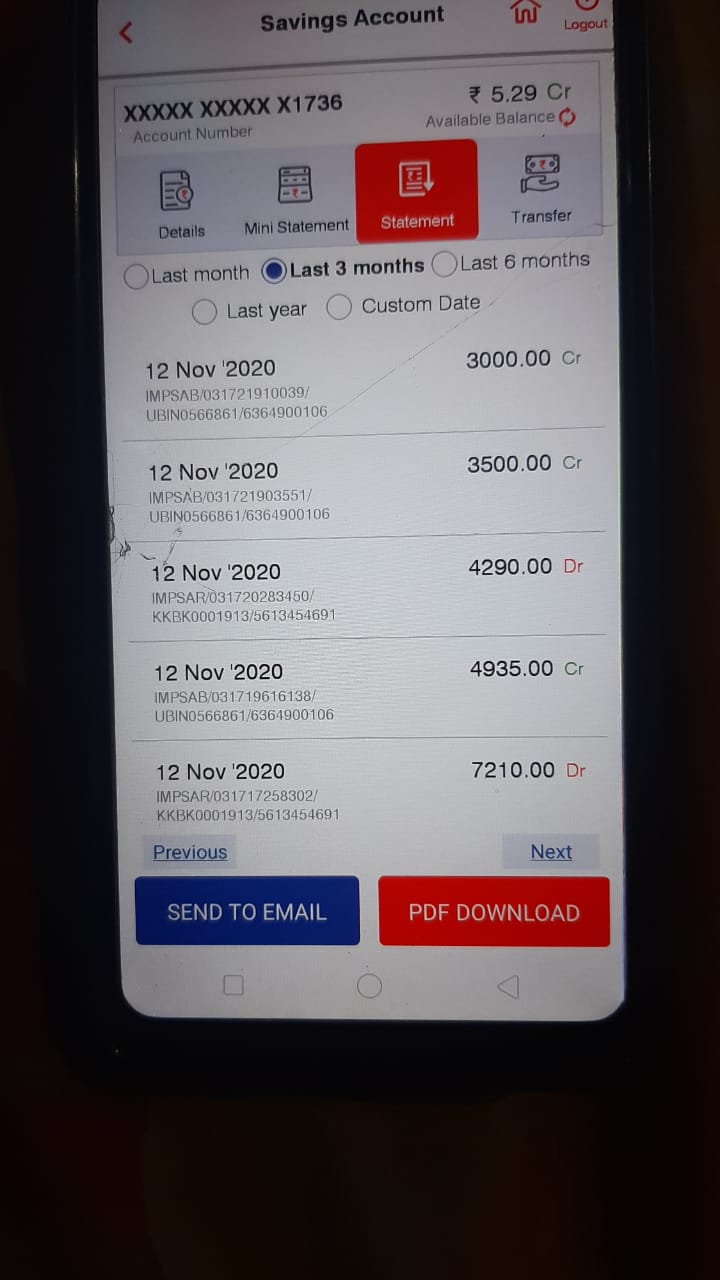720x1280 pixels.
Task: Choose Last 3 months period
Action: pyautogui.click(x=343, y=268)
